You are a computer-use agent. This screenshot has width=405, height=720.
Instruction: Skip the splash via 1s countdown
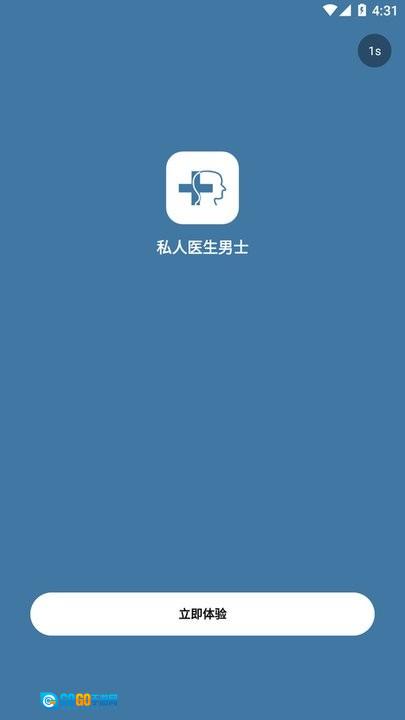[x=374, y=51]
